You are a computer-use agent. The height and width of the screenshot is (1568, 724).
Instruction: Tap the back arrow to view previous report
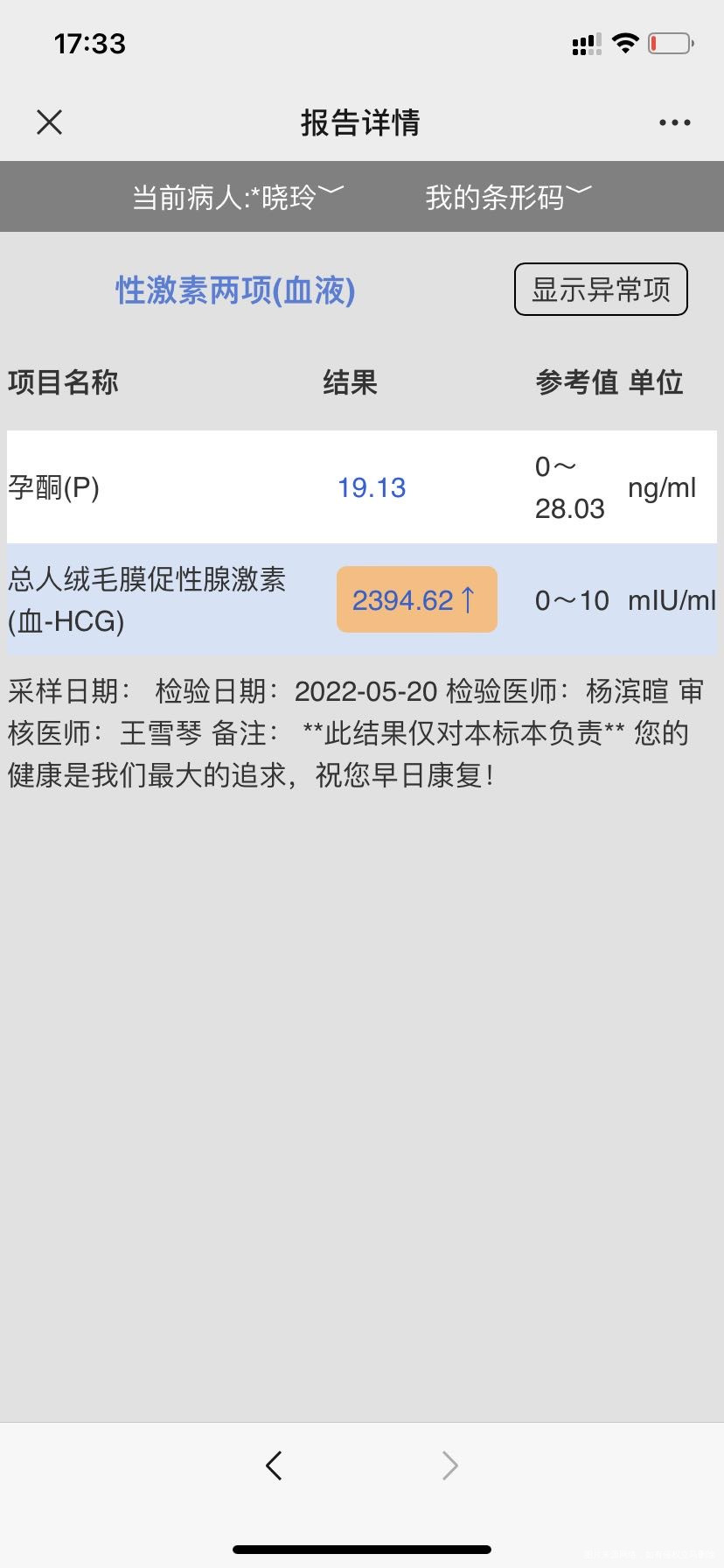pyautogui.click(x=274, y=1465)
